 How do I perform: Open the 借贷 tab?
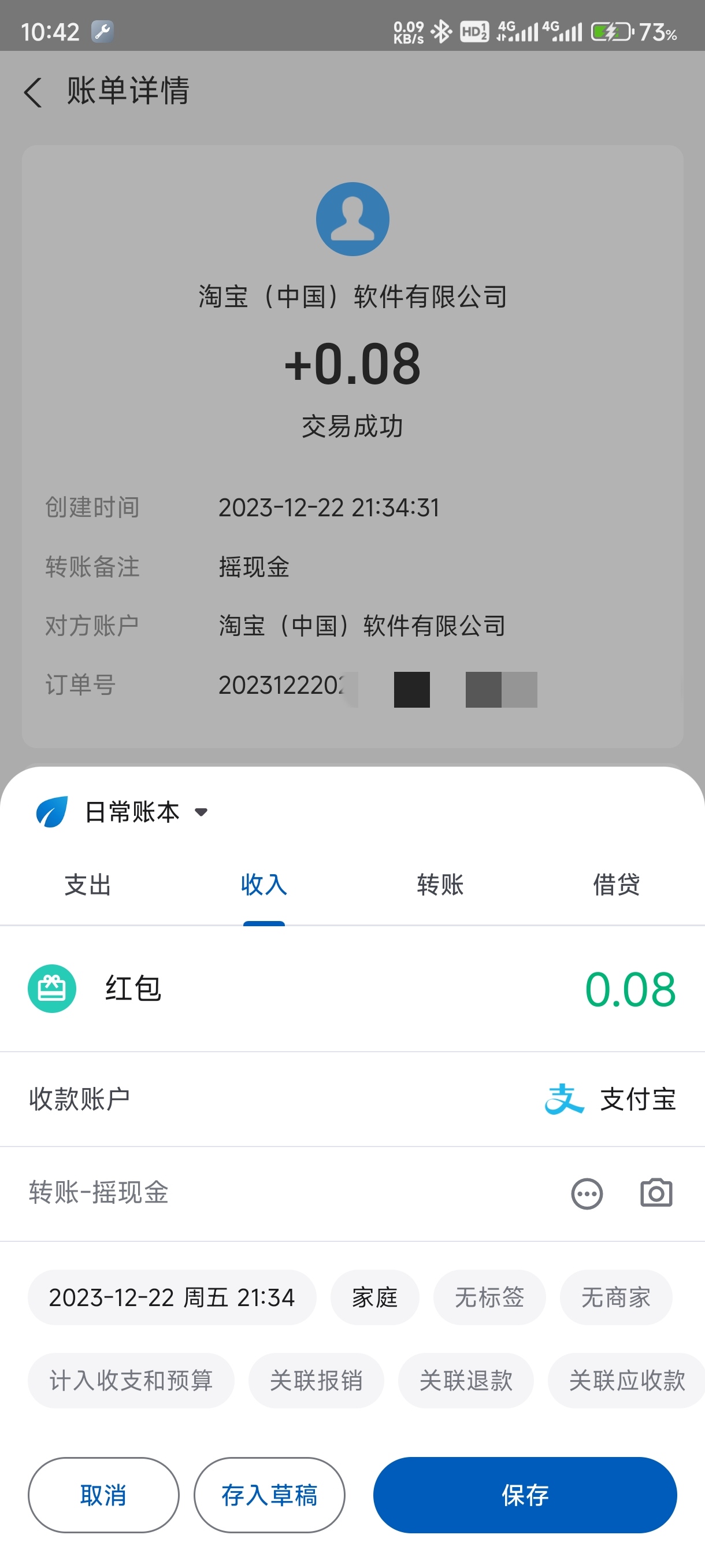(x=616, y=885)
